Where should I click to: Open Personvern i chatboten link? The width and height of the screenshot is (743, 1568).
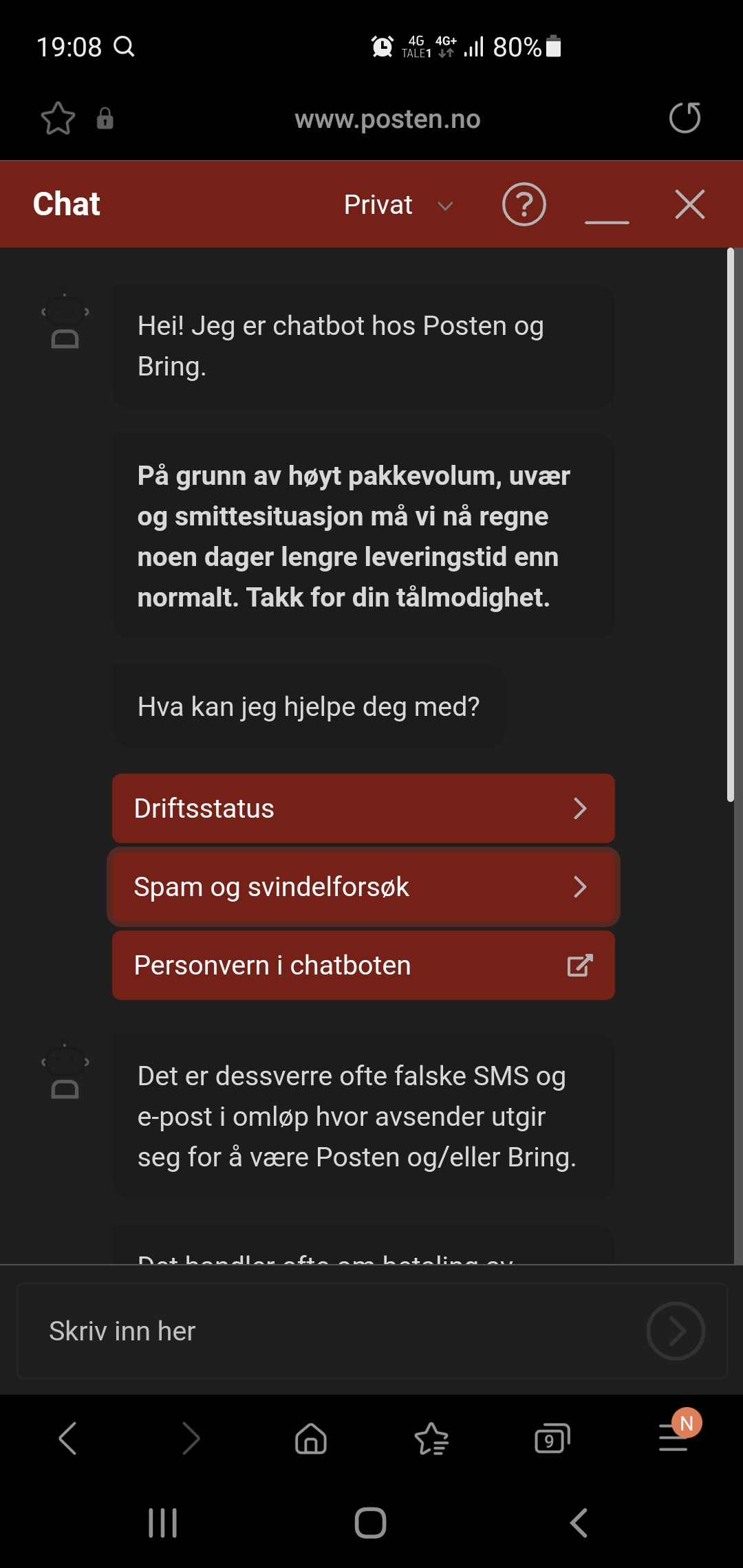[x=363, y=965]
